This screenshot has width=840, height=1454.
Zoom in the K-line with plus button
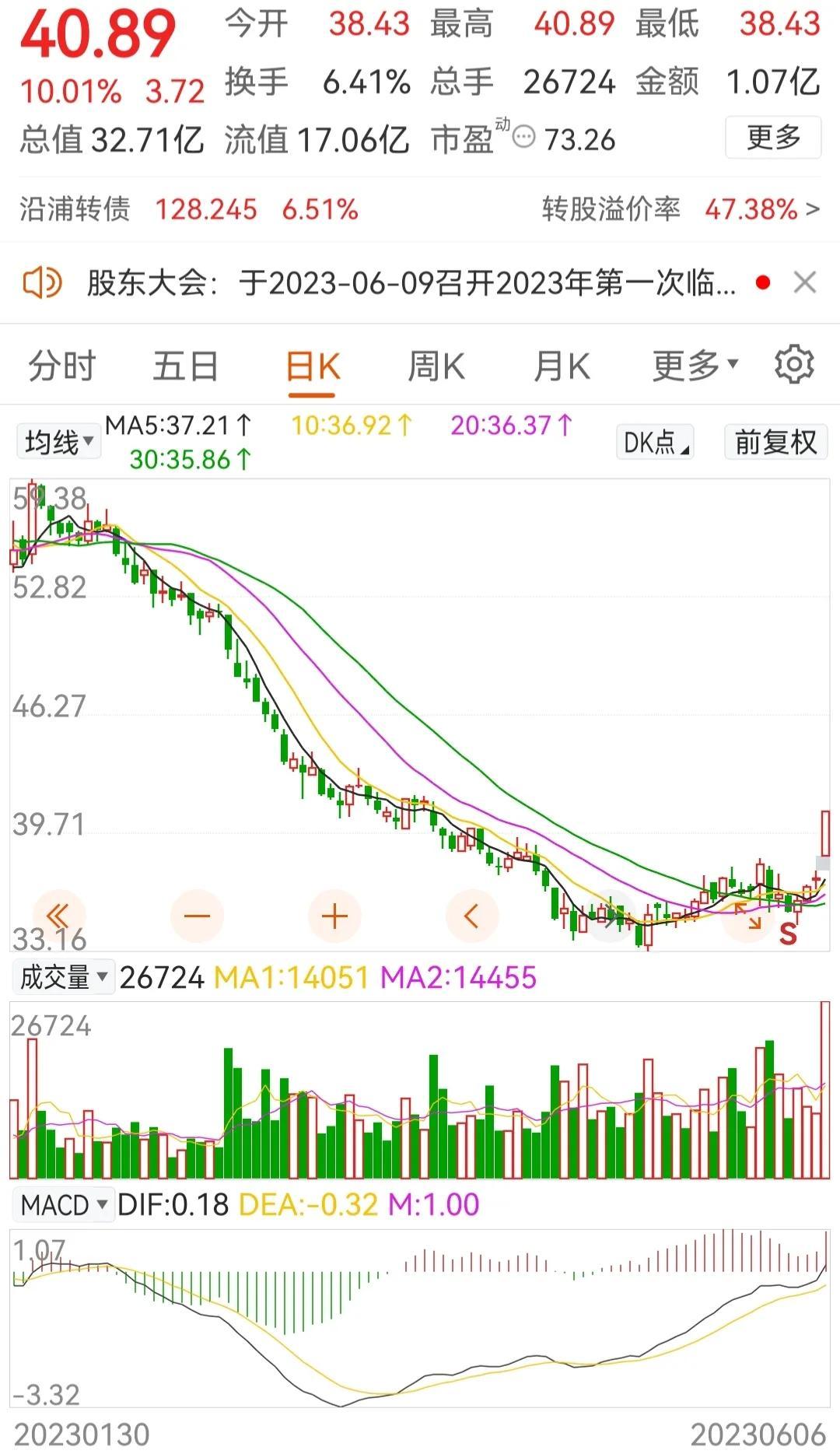pyautogui.click(x=334, y=916)
